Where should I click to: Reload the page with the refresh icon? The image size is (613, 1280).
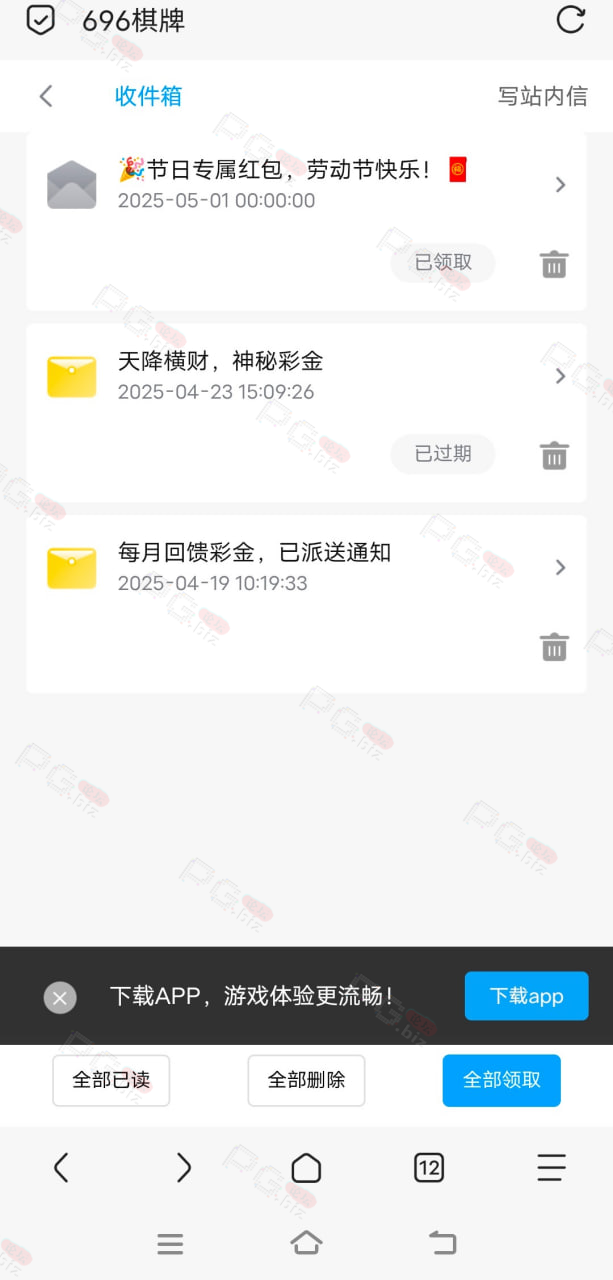pos(570,20)
